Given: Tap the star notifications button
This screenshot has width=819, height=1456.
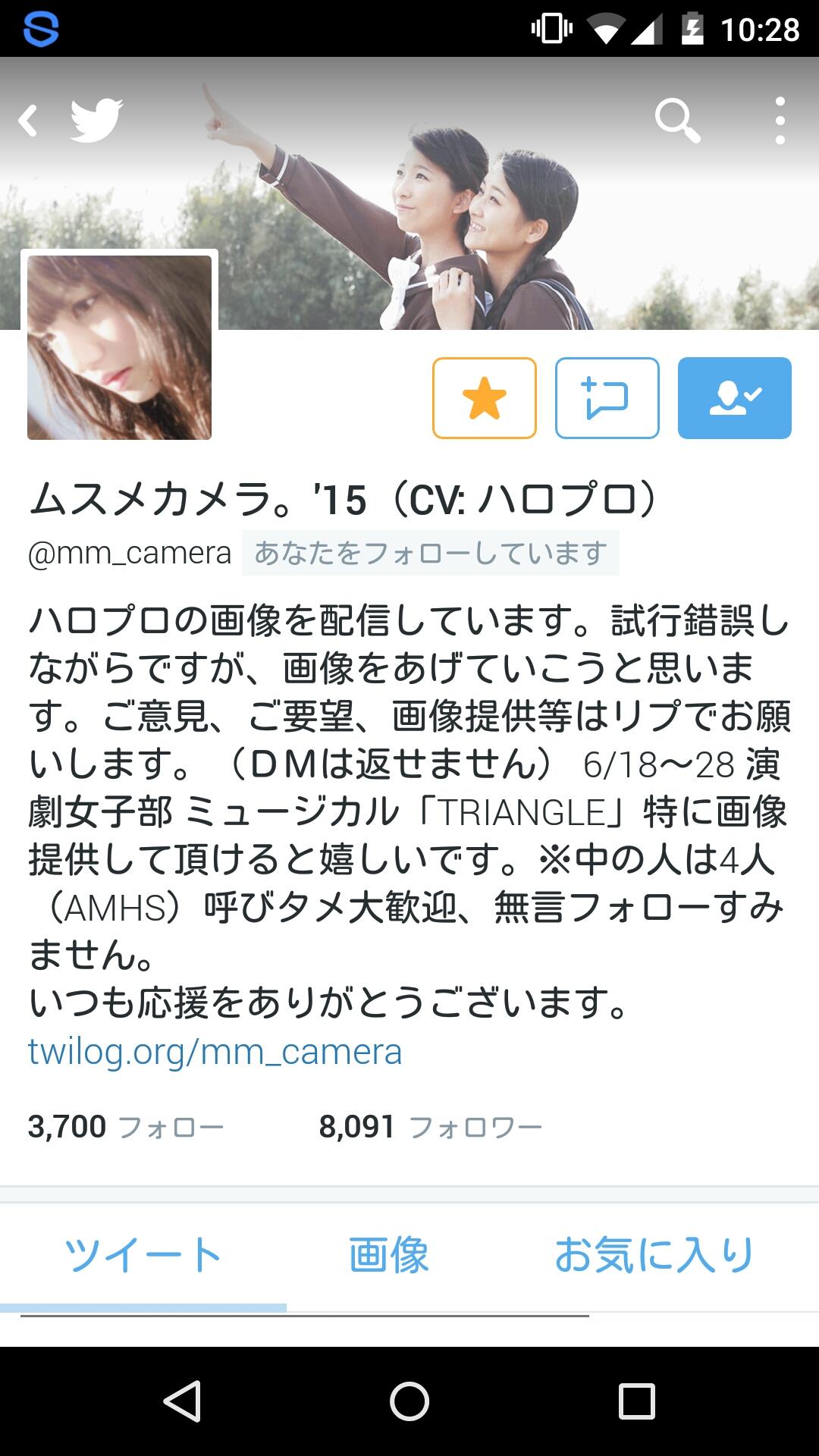Looking at the screenshot, I should point(485,398).
